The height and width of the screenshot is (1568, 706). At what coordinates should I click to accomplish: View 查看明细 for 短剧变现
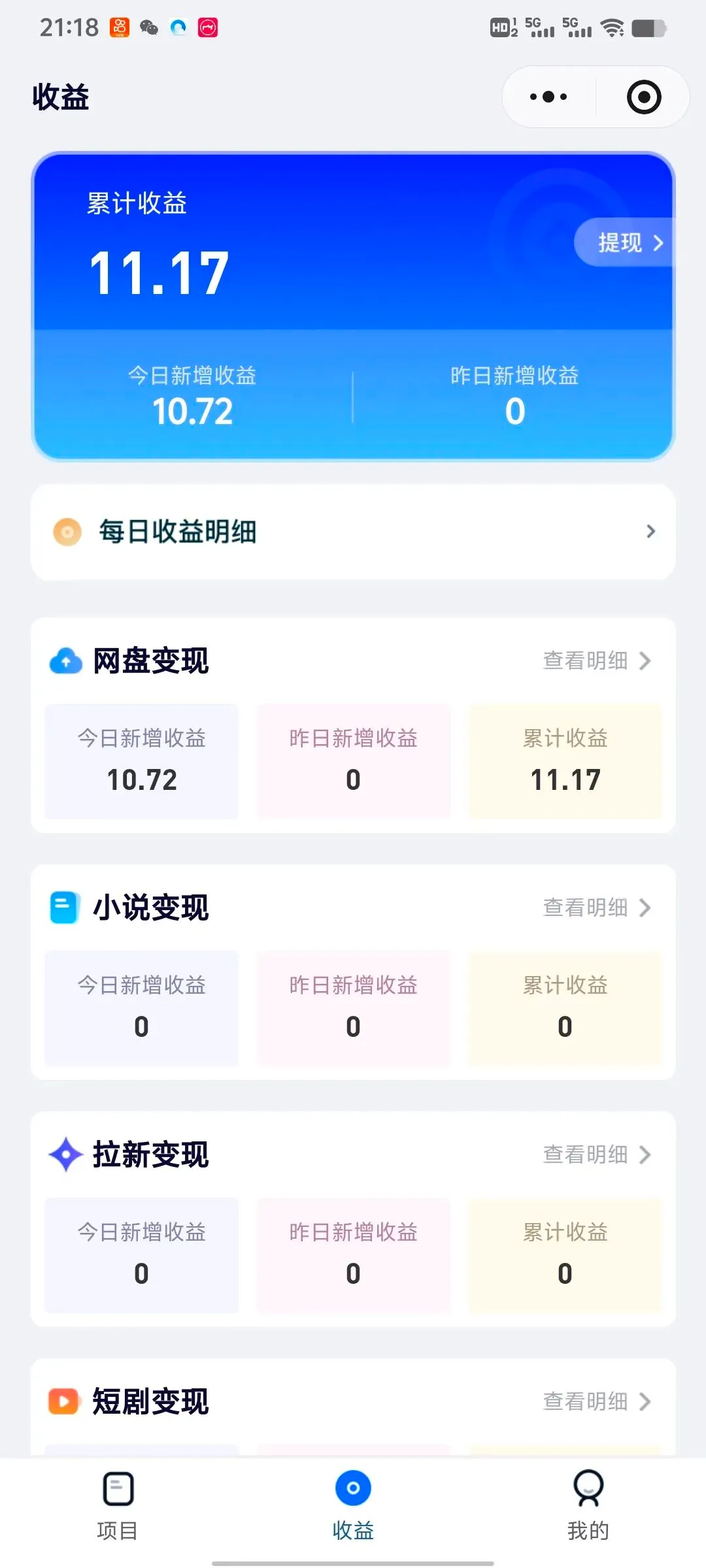click(597, 1401)
